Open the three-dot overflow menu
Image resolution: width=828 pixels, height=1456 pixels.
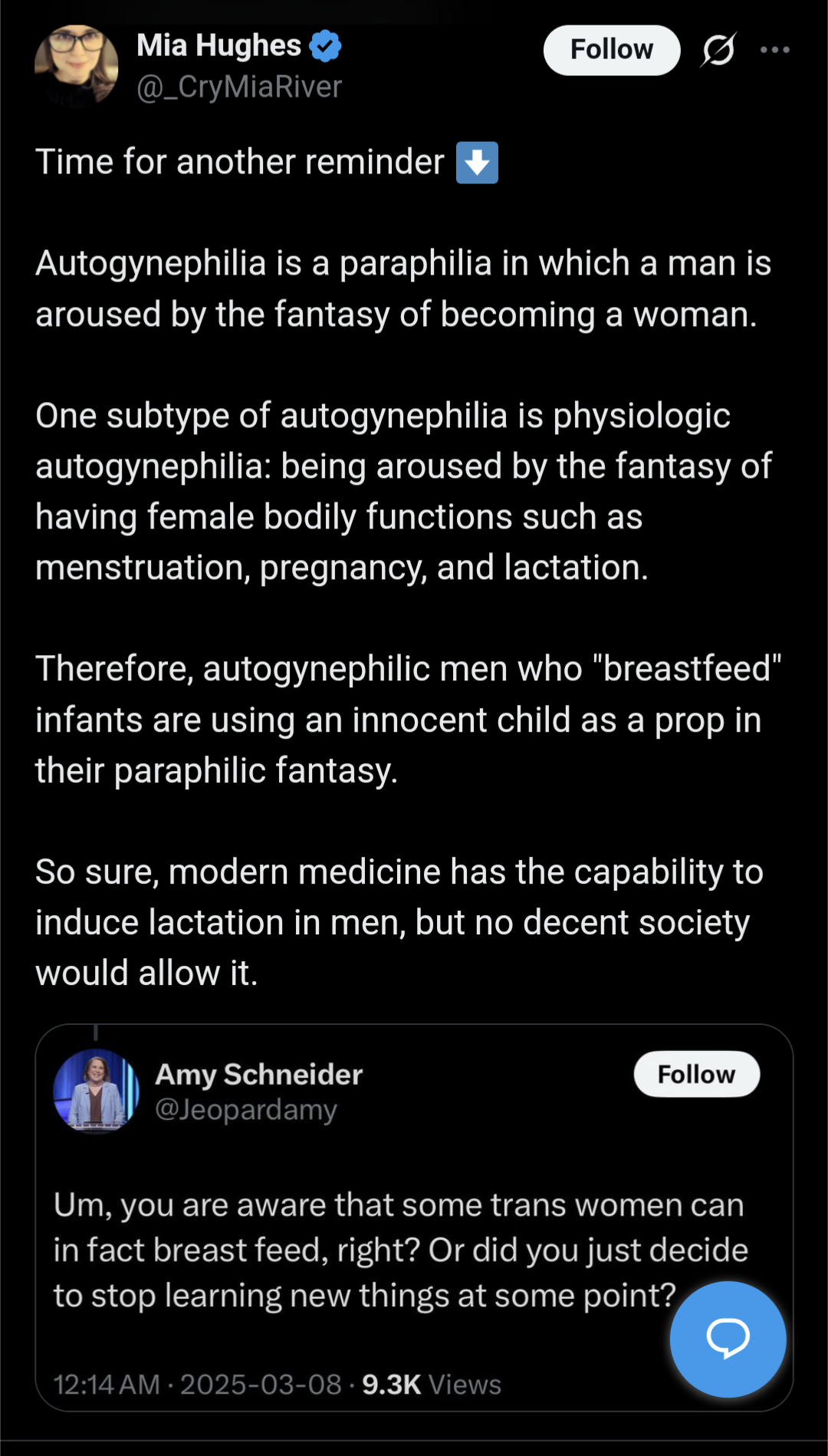click(x=774, y=50)
